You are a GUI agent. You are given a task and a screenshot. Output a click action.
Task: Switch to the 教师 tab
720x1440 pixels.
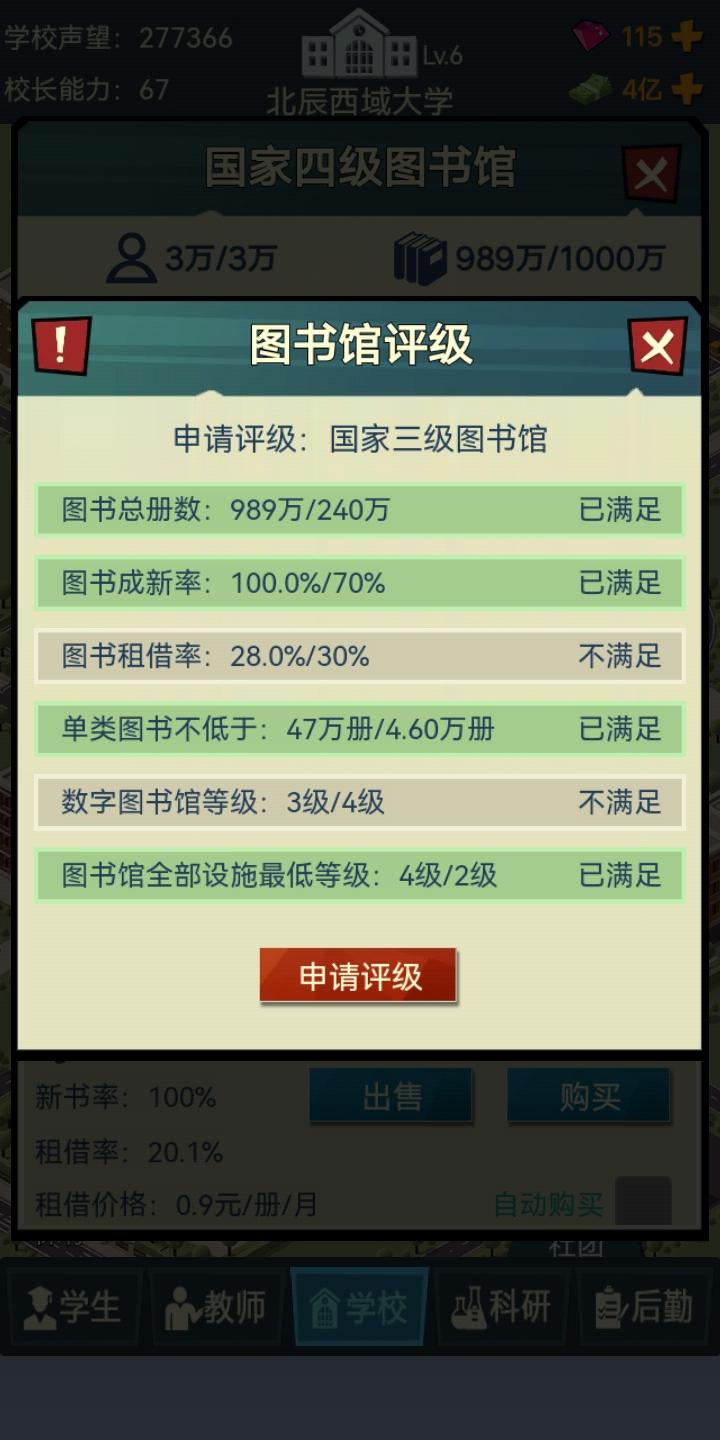click(x=216, y=1307)
